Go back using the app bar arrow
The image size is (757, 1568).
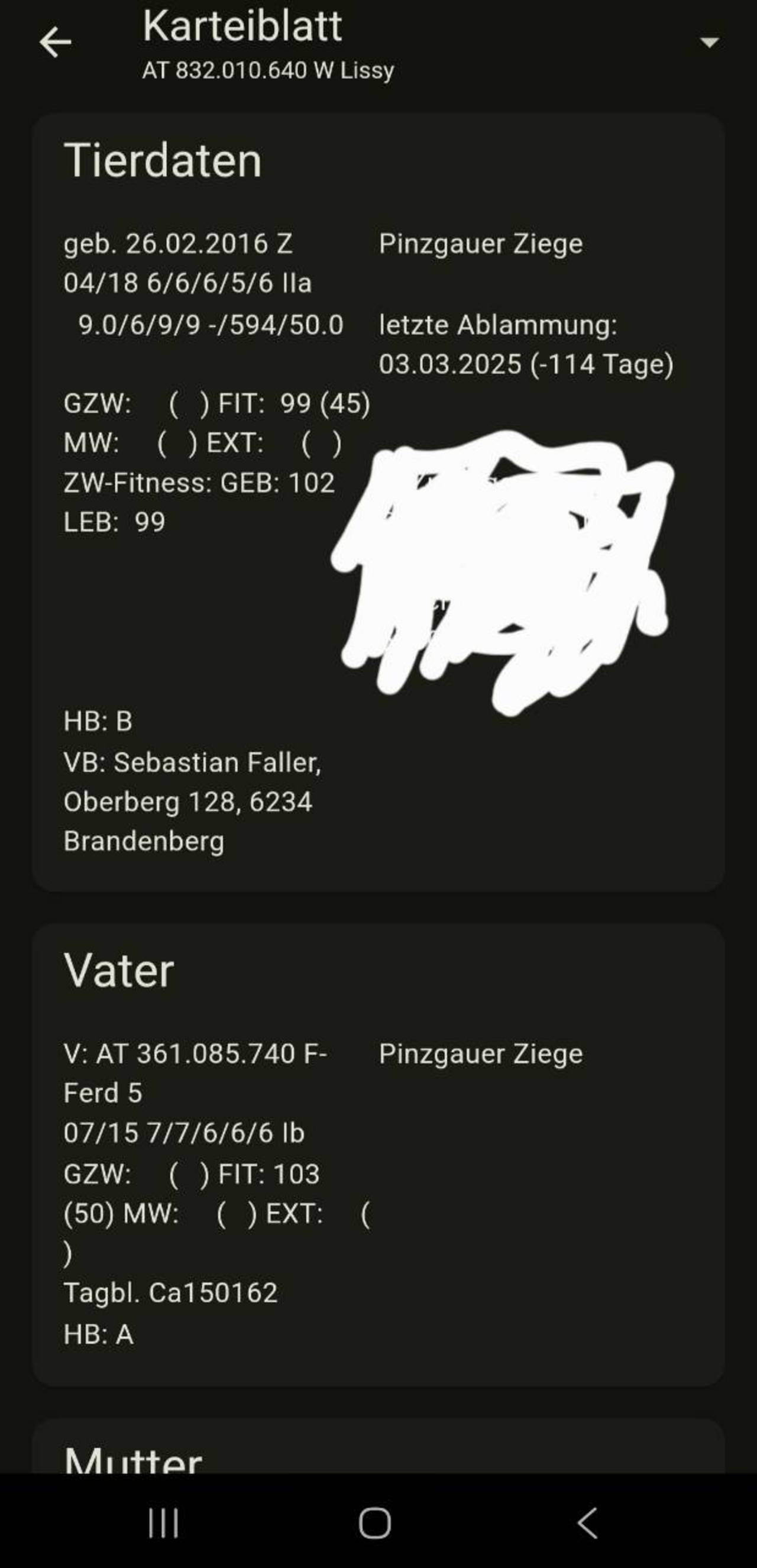coord(56,43)
